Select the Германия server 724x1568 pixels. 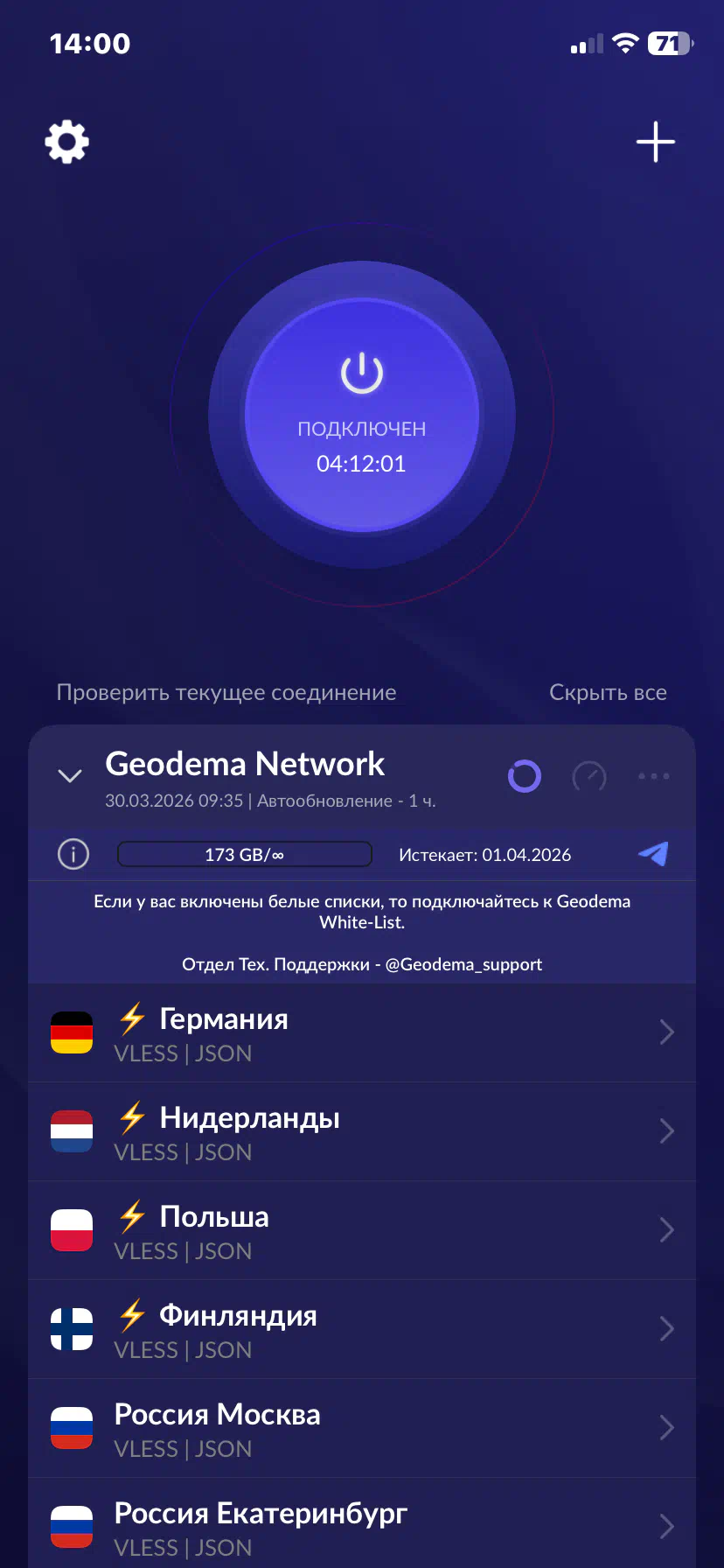point(362,1033)
